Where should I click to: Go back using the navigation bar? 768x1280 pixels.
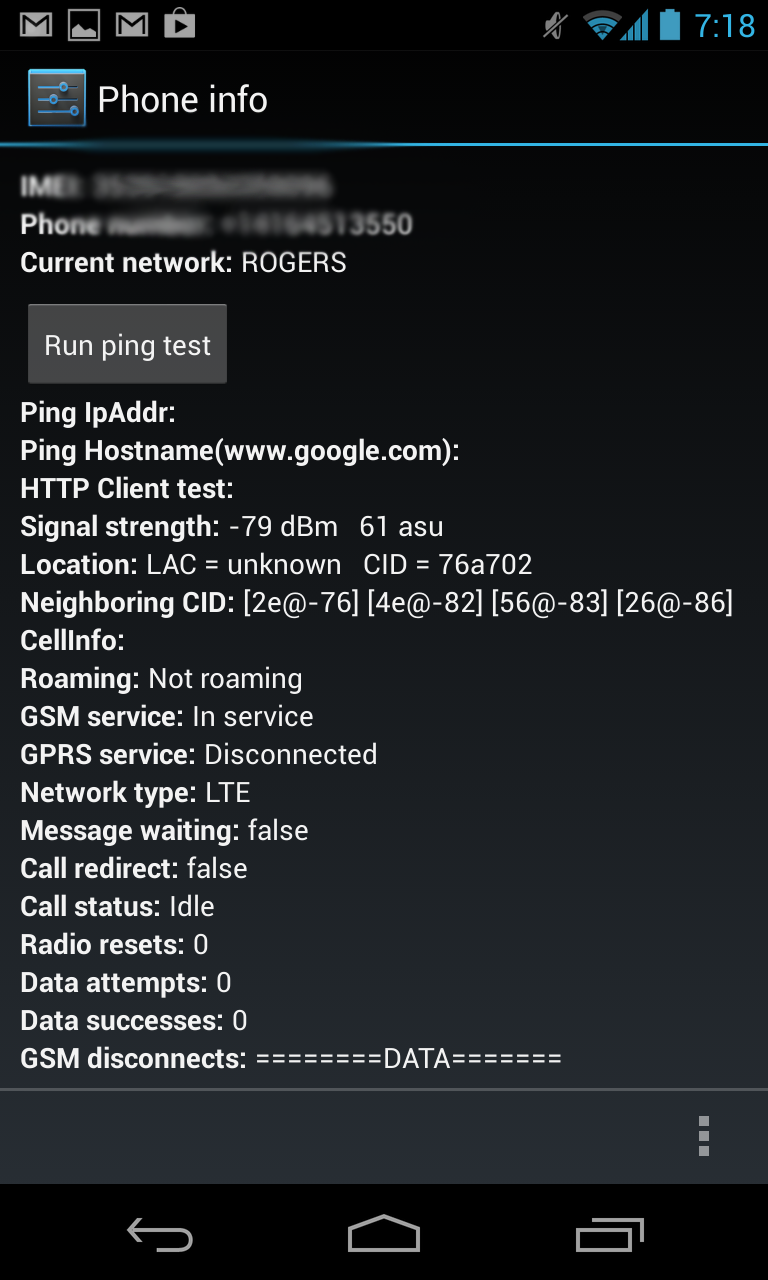tap(160, 1234)
